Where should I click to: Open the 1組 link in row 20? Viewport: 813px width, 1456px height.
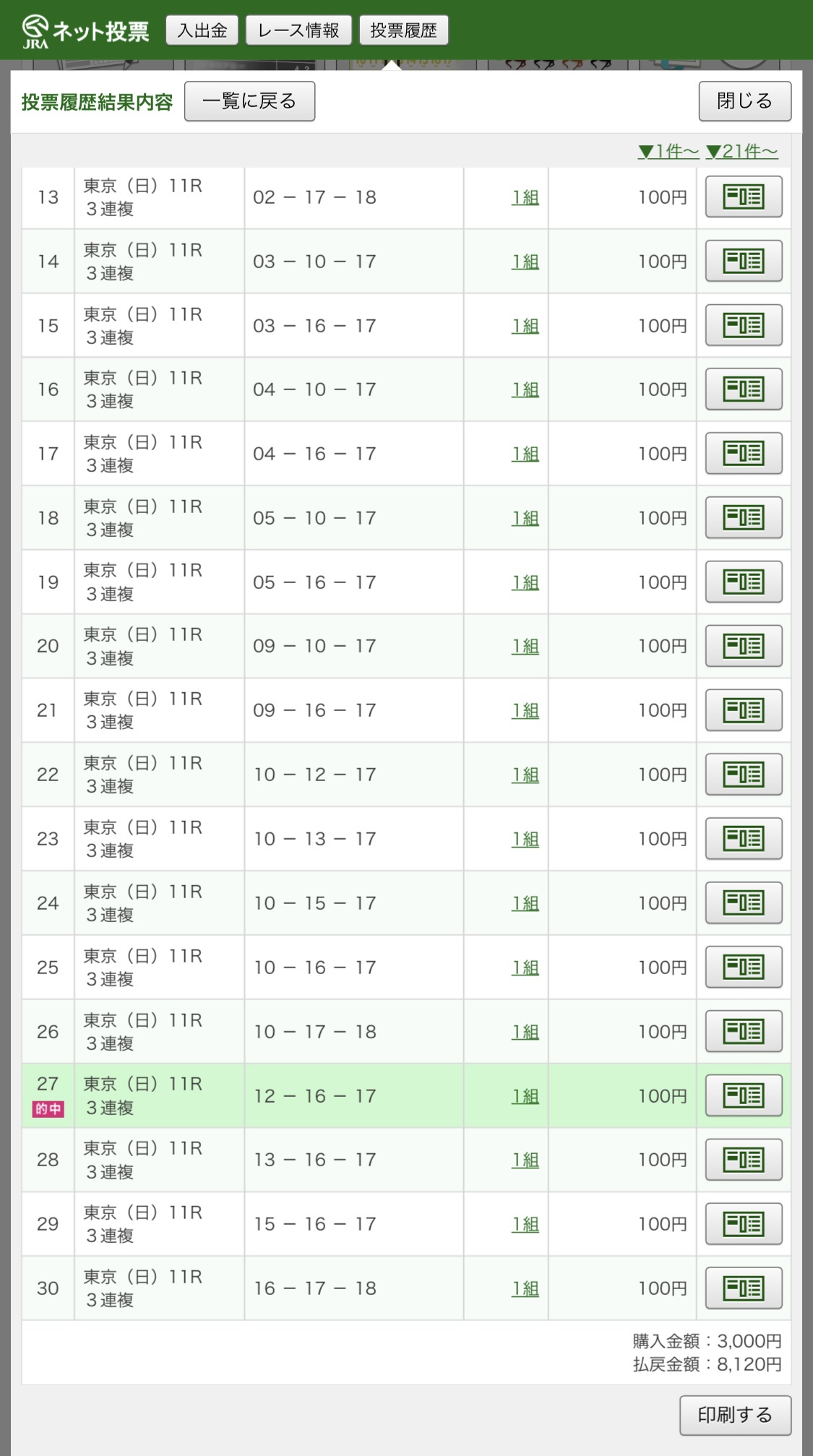click(x=525, y=646)
